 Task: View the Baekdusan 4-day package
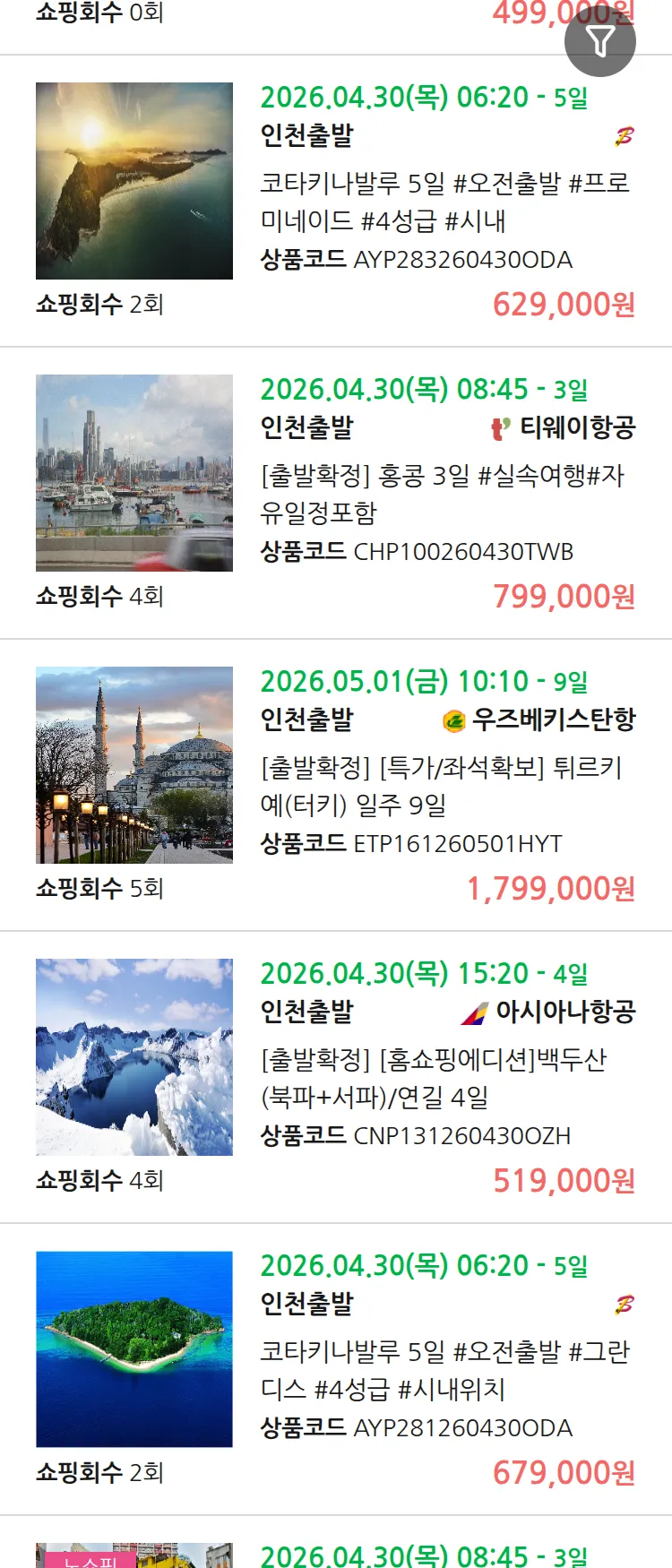[434, 1078]
